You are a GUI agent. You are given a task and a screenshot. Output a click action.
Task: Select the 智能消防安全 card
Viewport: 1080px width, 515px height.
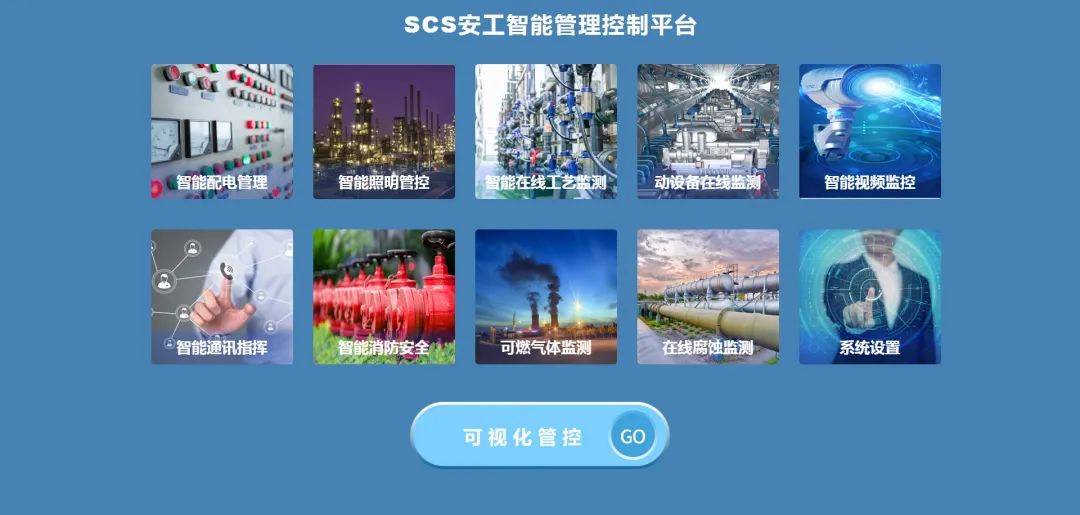pos(384,297)
